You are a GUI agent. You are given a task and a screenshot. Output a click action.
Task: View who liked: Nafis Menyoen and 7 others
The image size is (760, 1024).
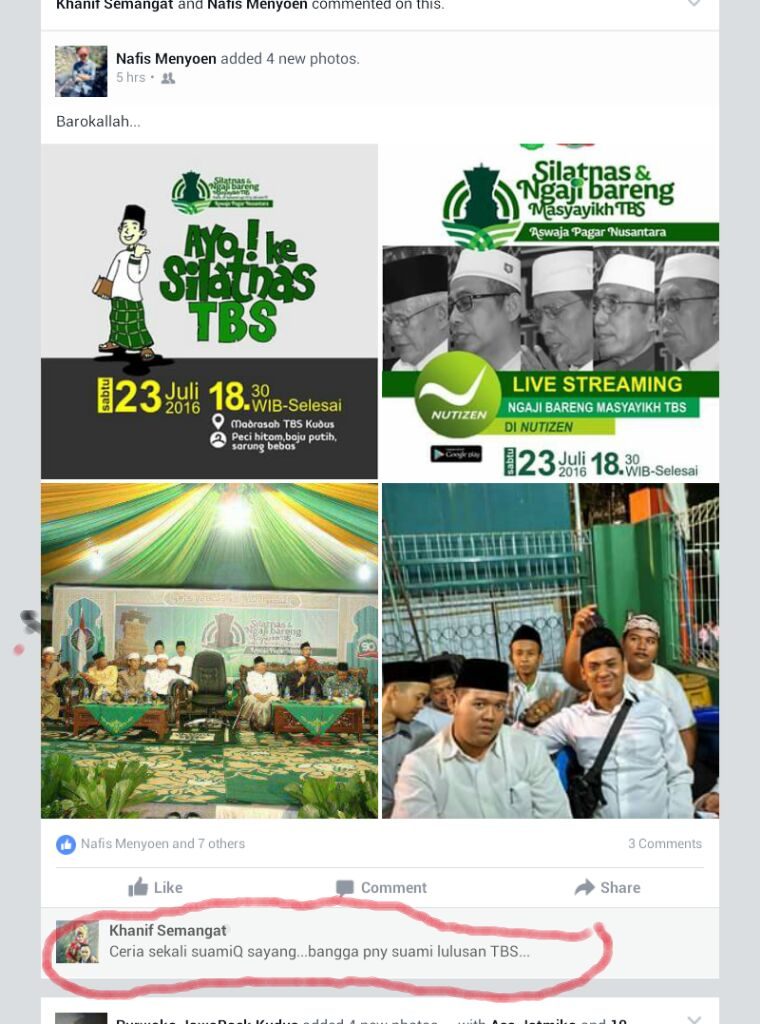162,844
